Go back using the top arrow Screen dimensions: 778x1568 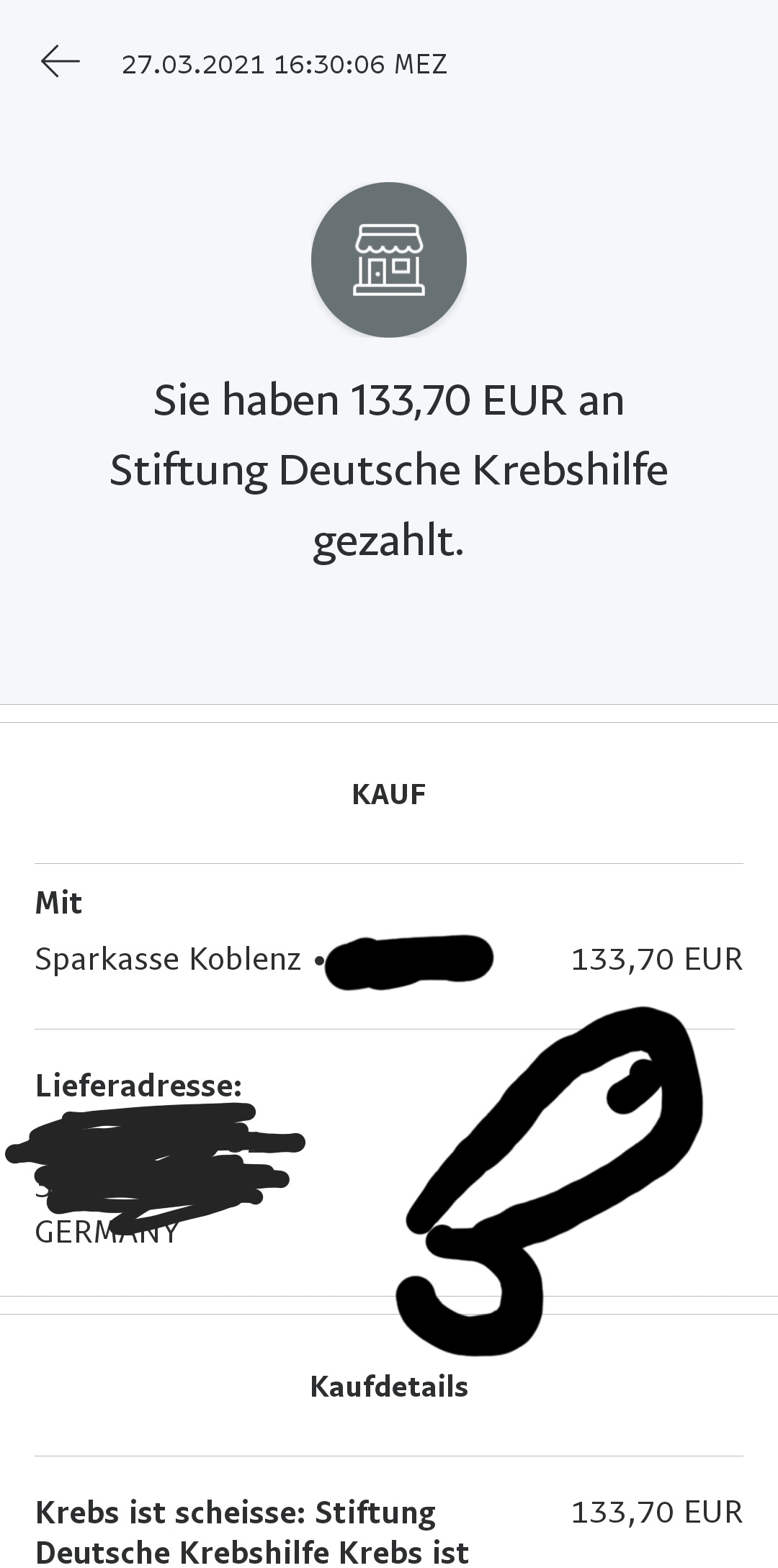pos(60,62)
